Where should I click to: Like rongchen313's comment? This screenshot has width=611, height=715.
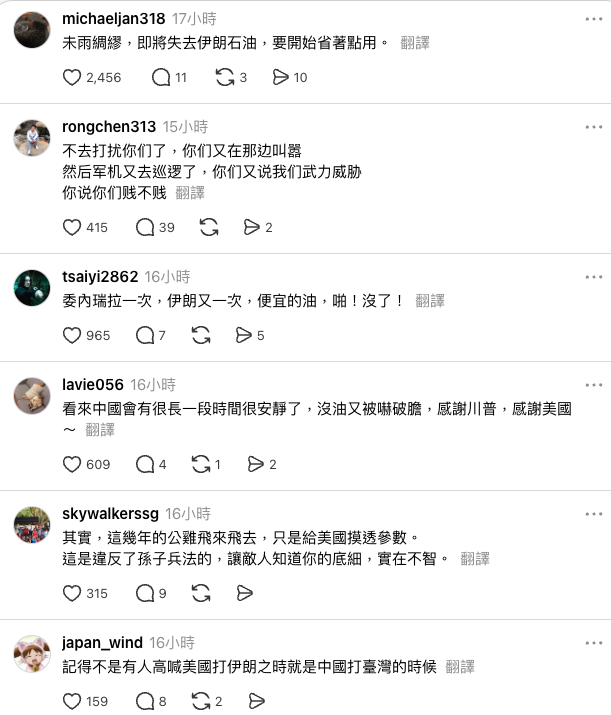(72, 227)
